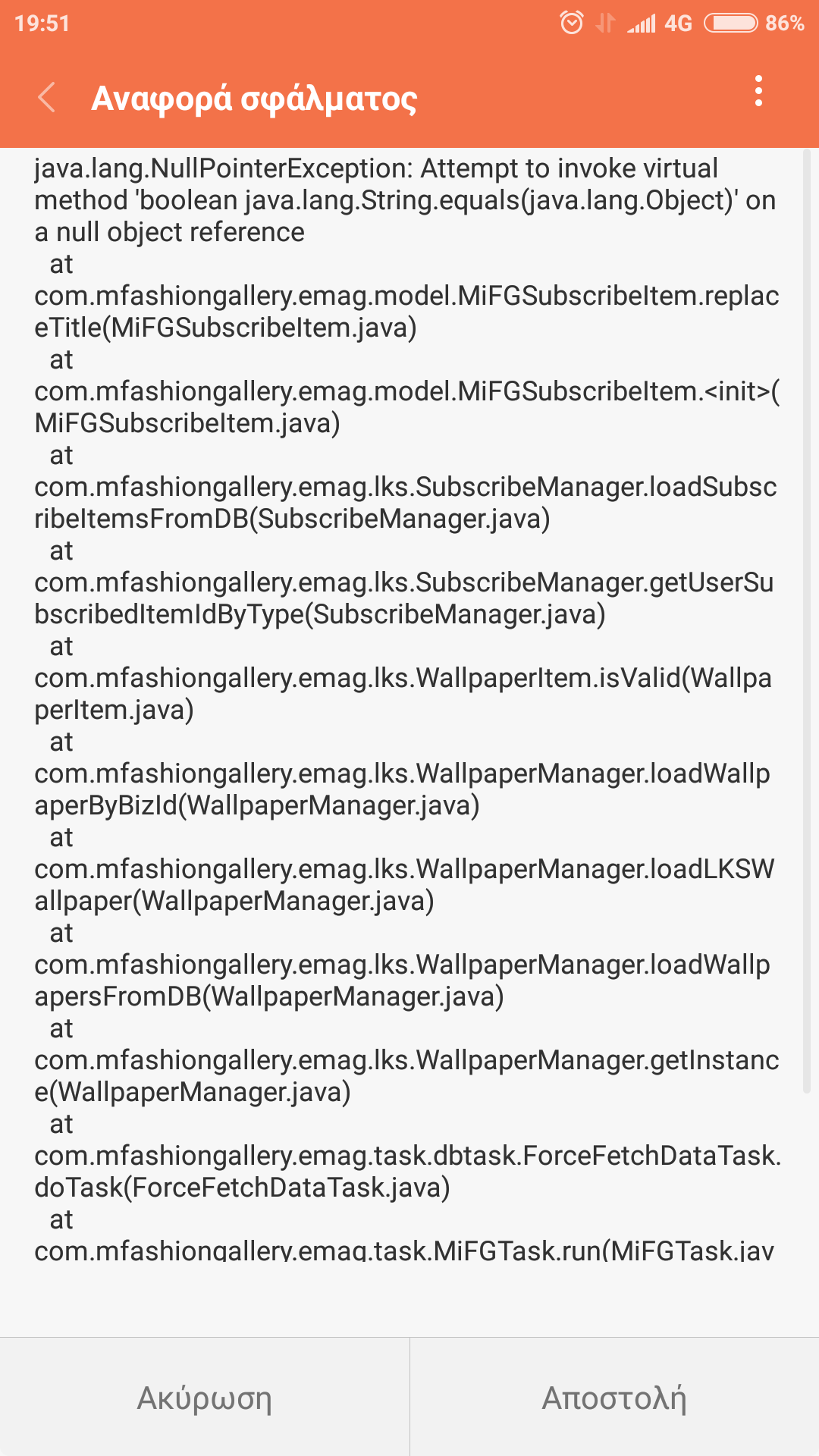Viewport: 819px width, 1456px height.
Task: Open the three-dot overflow menu
Action: tap(758, 91)
